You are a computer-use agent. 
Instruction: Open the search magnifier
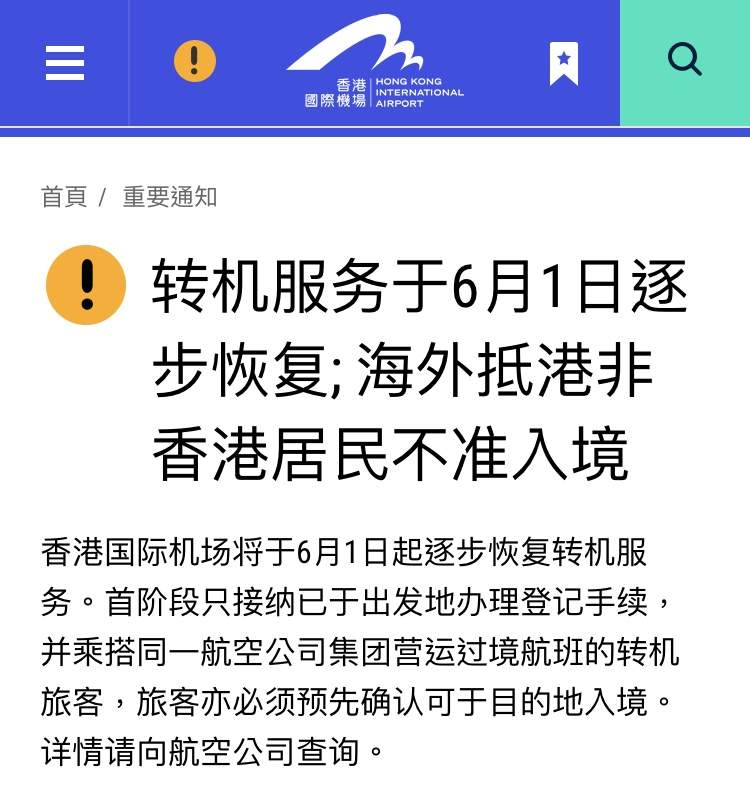[685, 60]
